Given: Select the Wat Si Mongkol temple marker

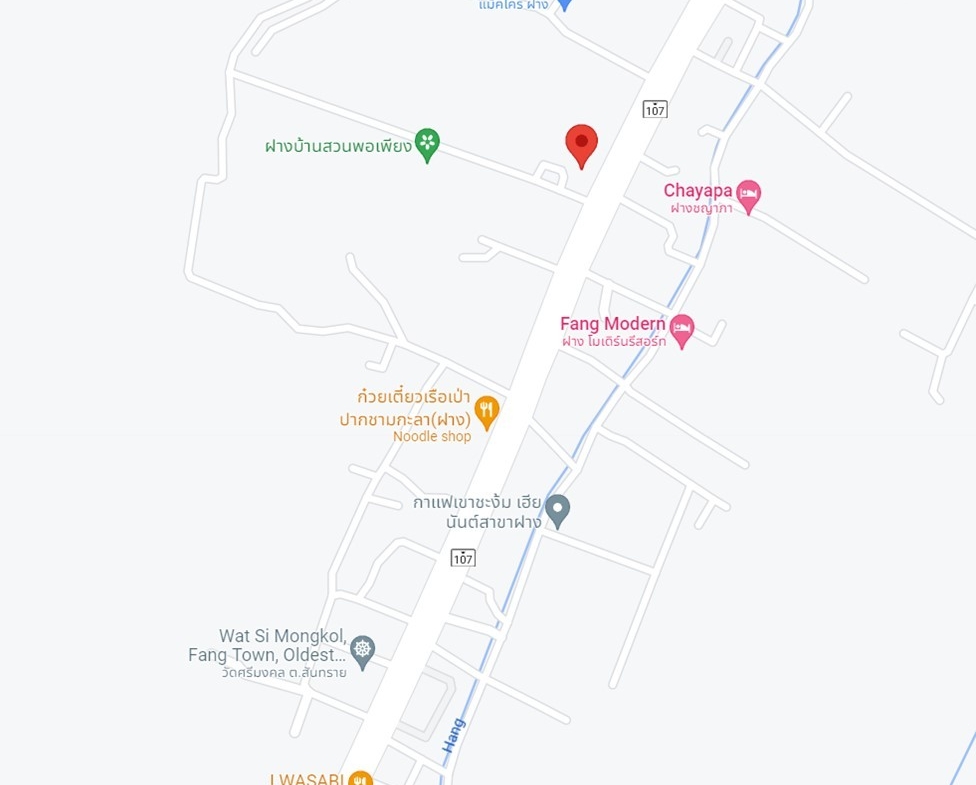Looking at the screenshot, I should [362, 651].
